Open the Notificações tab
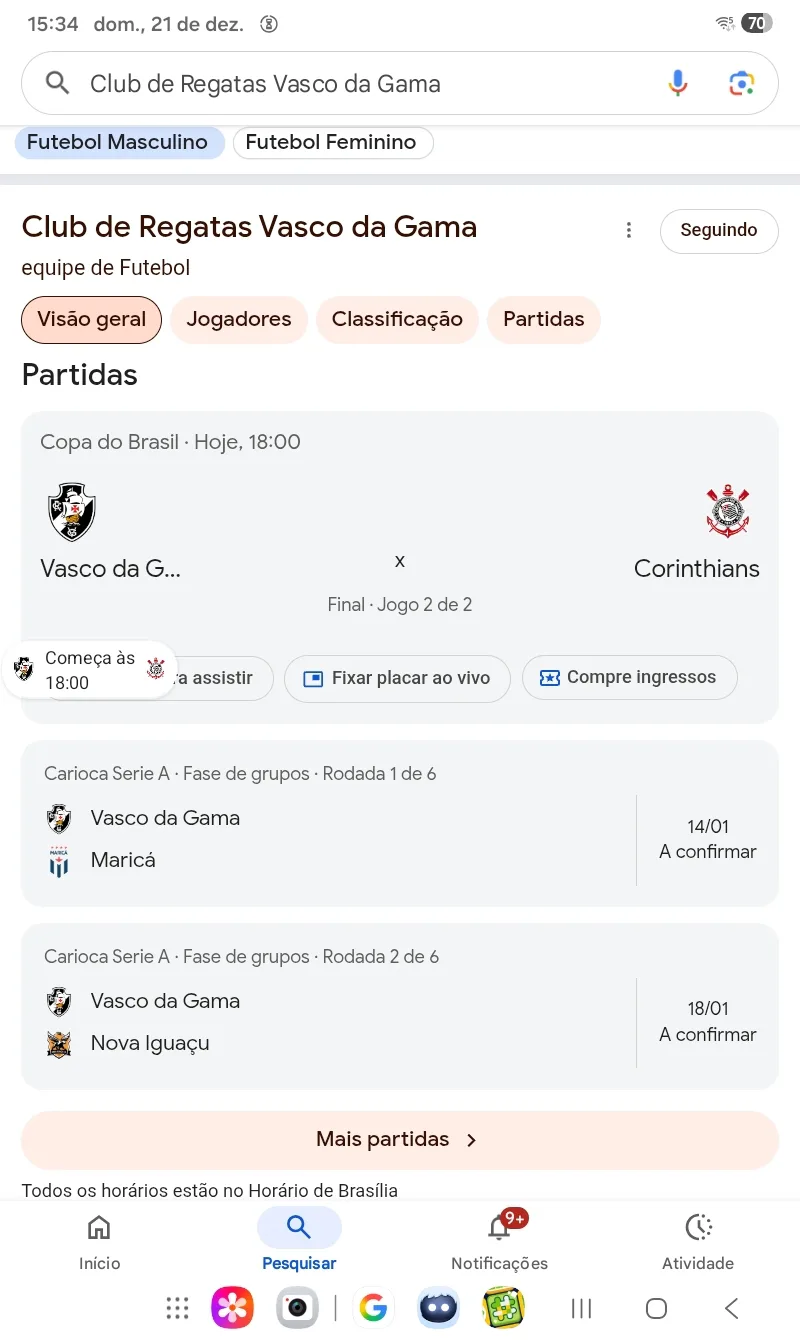Image resolution: width=800 pixels, height=1340 pixels. tap(499, 1242)
